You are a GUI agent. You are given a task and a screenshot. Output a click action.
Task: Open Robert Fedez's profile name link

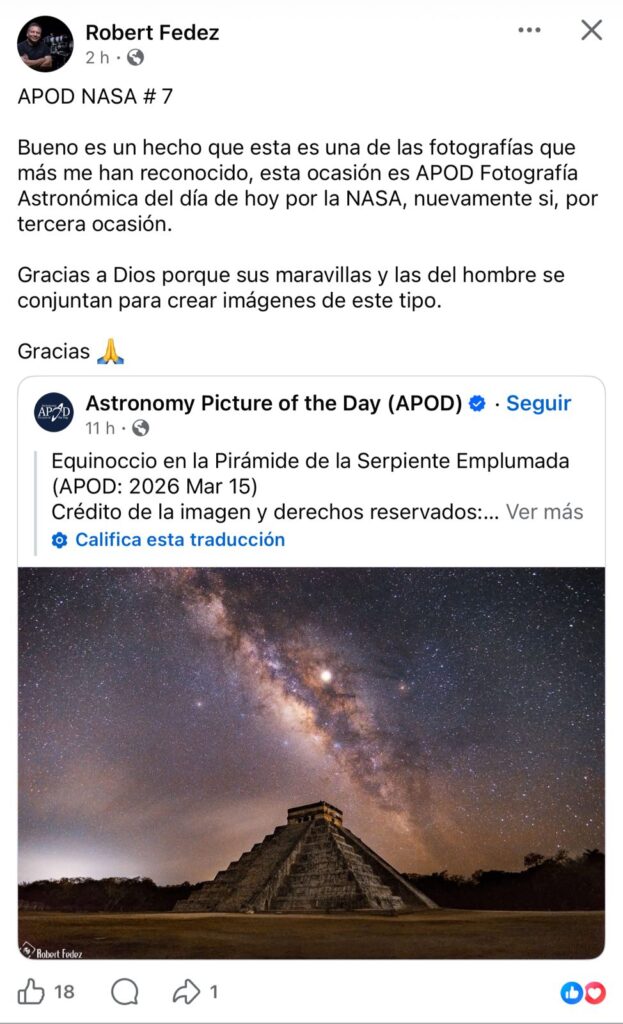click(152, 33)
